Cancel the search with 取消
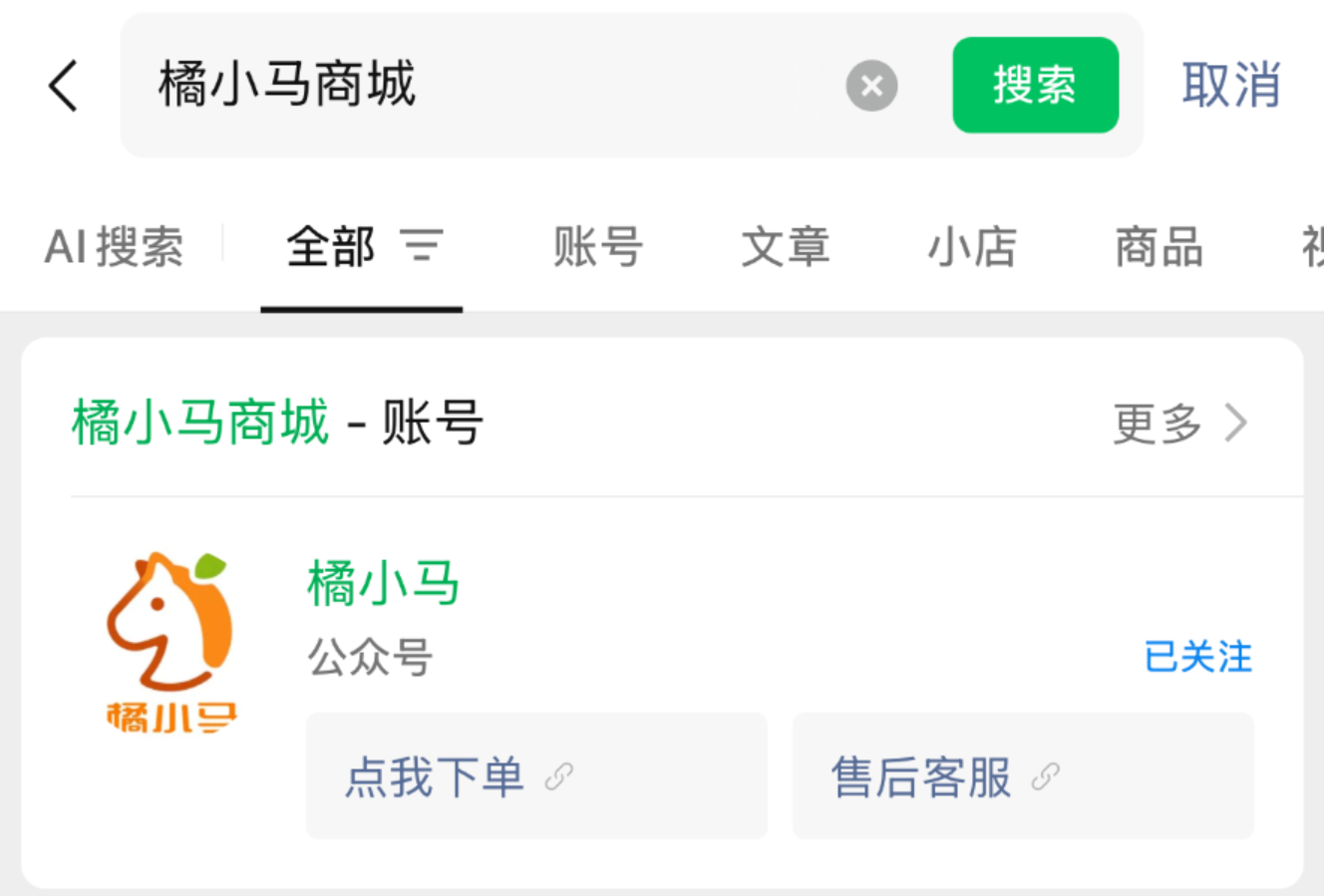The width and height of the screenshot is (1327, 896). coord(1230,85)
